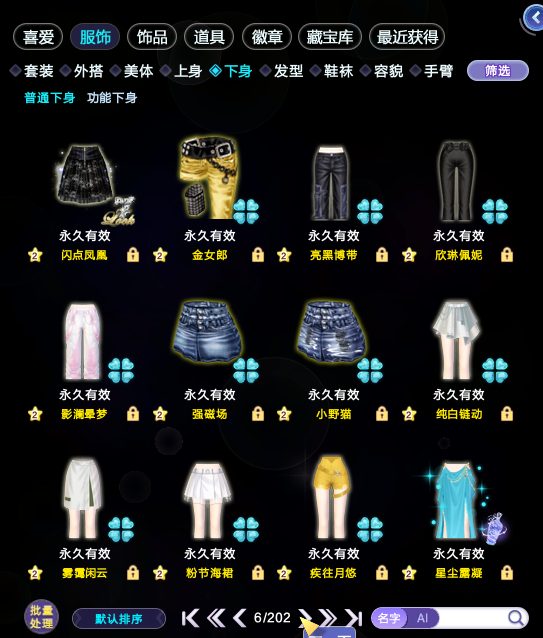Switch to 功能下身 sub-tab
Screen dimensions: 543x638
pyautogui.click(x=112, y=98)
